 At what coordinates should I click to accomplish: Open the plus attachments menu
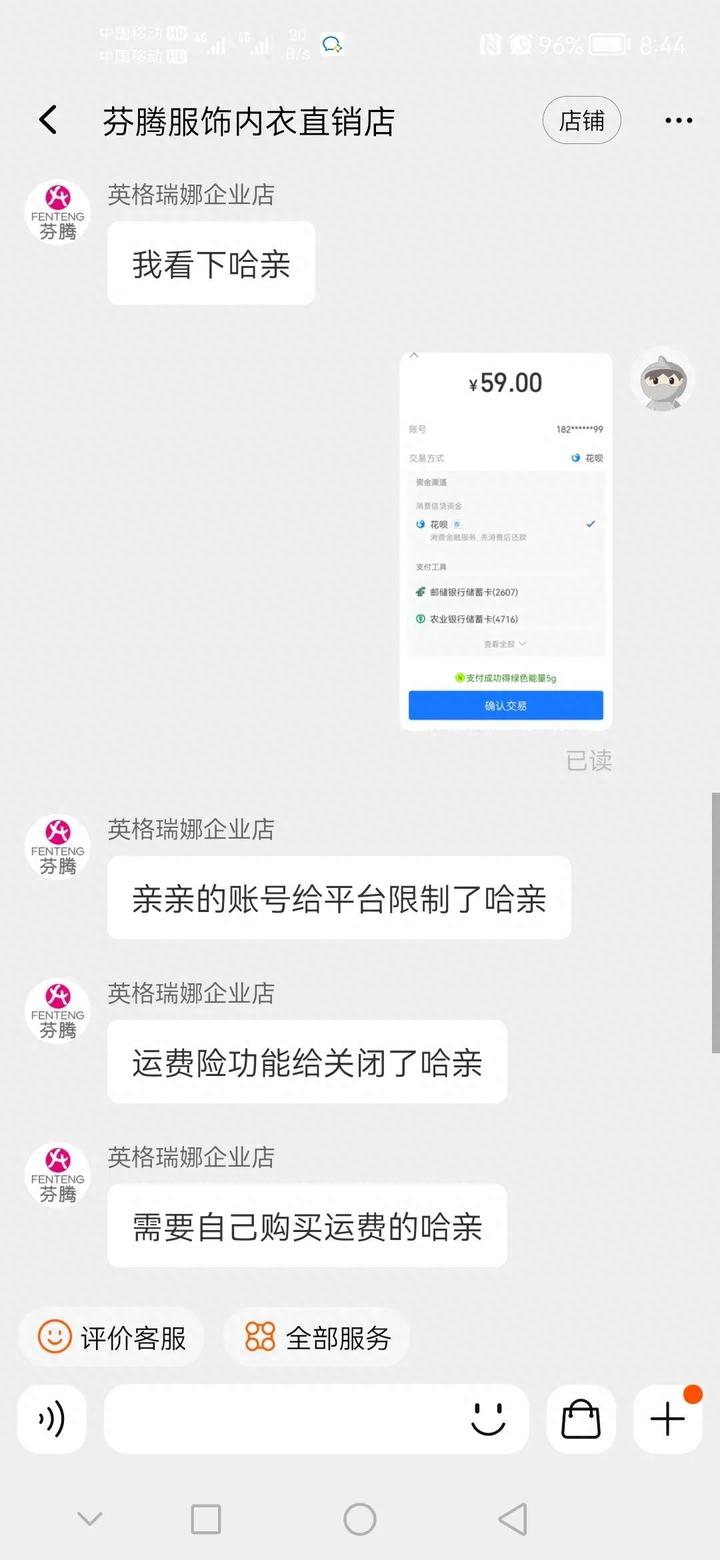click(668, 1418)
